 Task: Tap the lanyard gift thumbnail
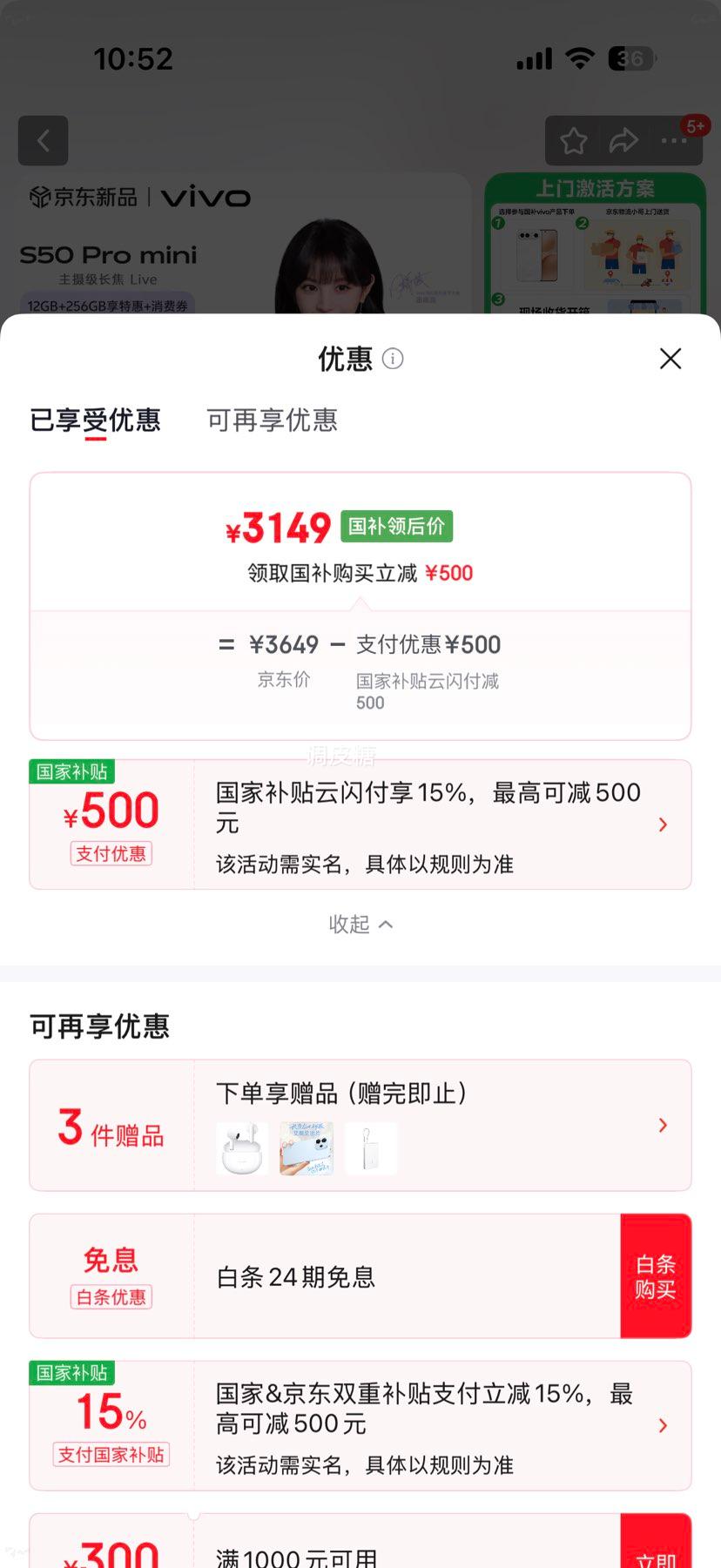click(370, 1147)
